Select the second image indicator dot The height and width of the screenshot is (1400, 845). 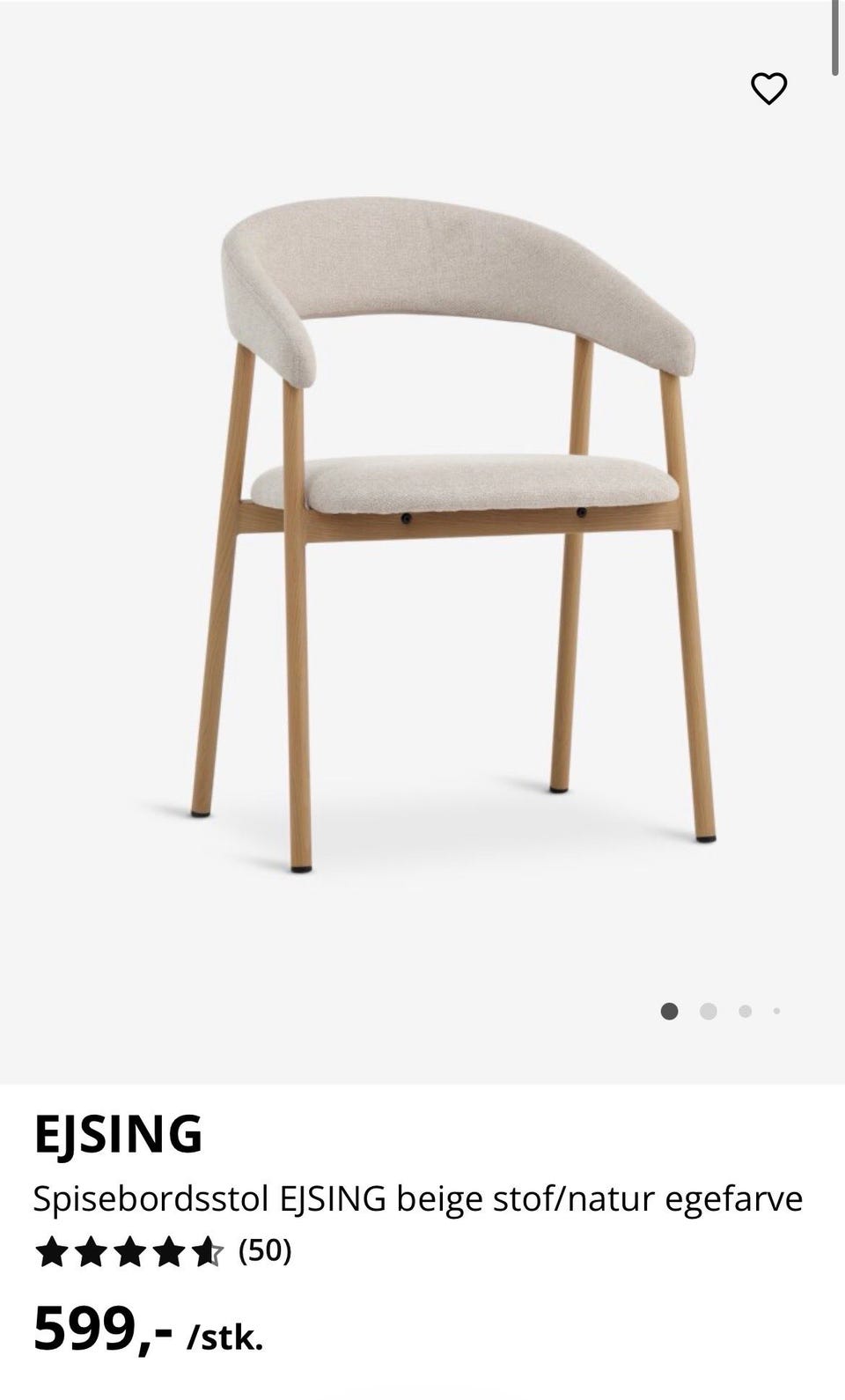click(708, 1011)
